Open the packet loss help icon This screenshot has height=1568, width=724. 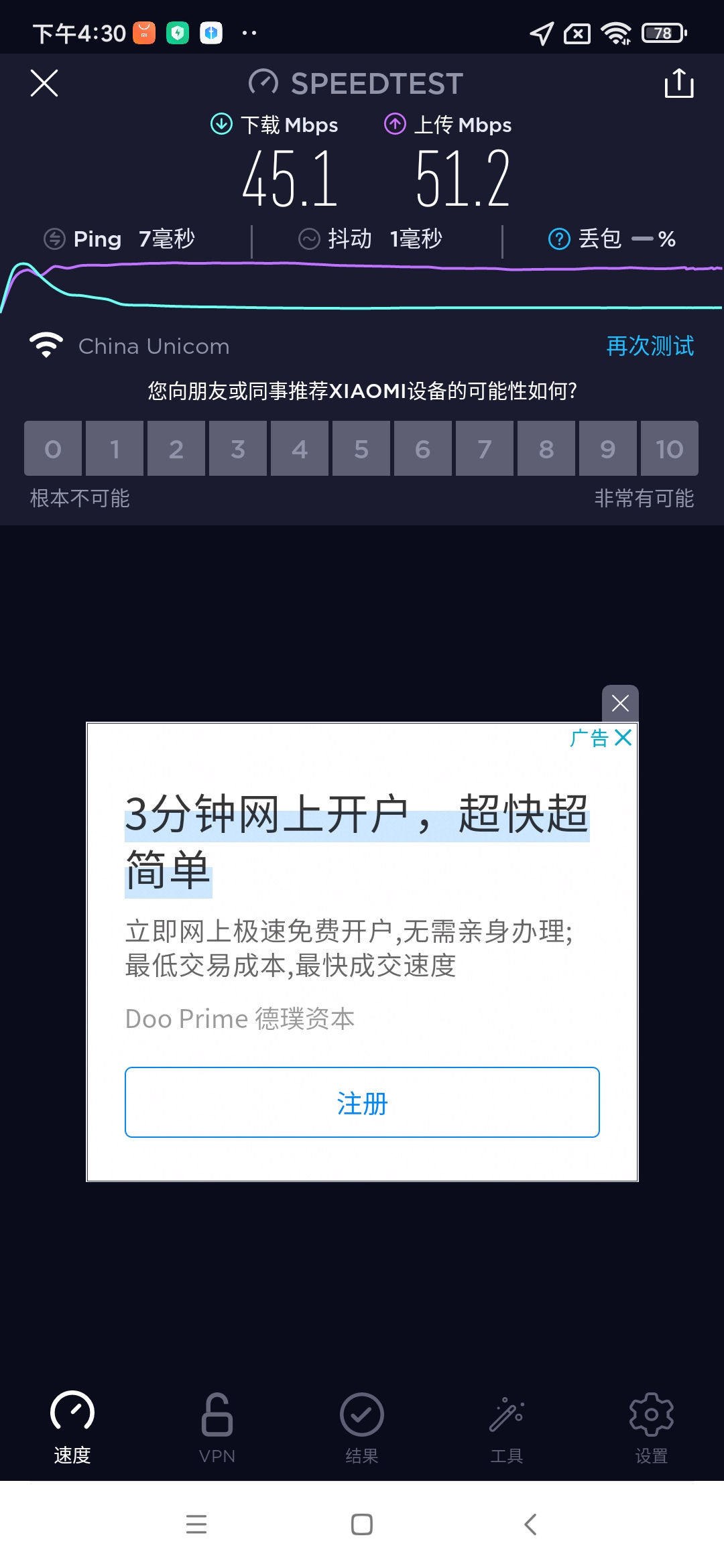559,239
